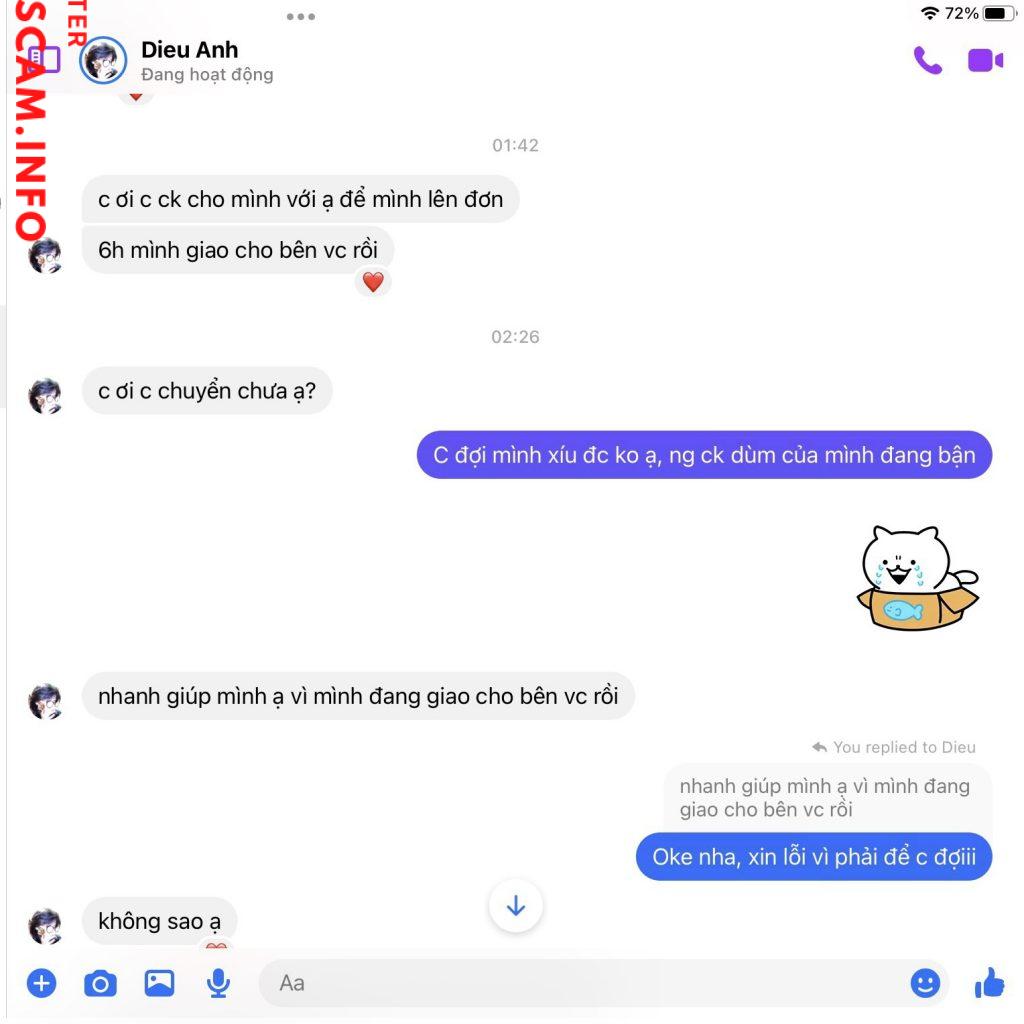Record a voice message with the microphone
Image resolution: width=1024 pixels, height=1024 pixels.
218,983
